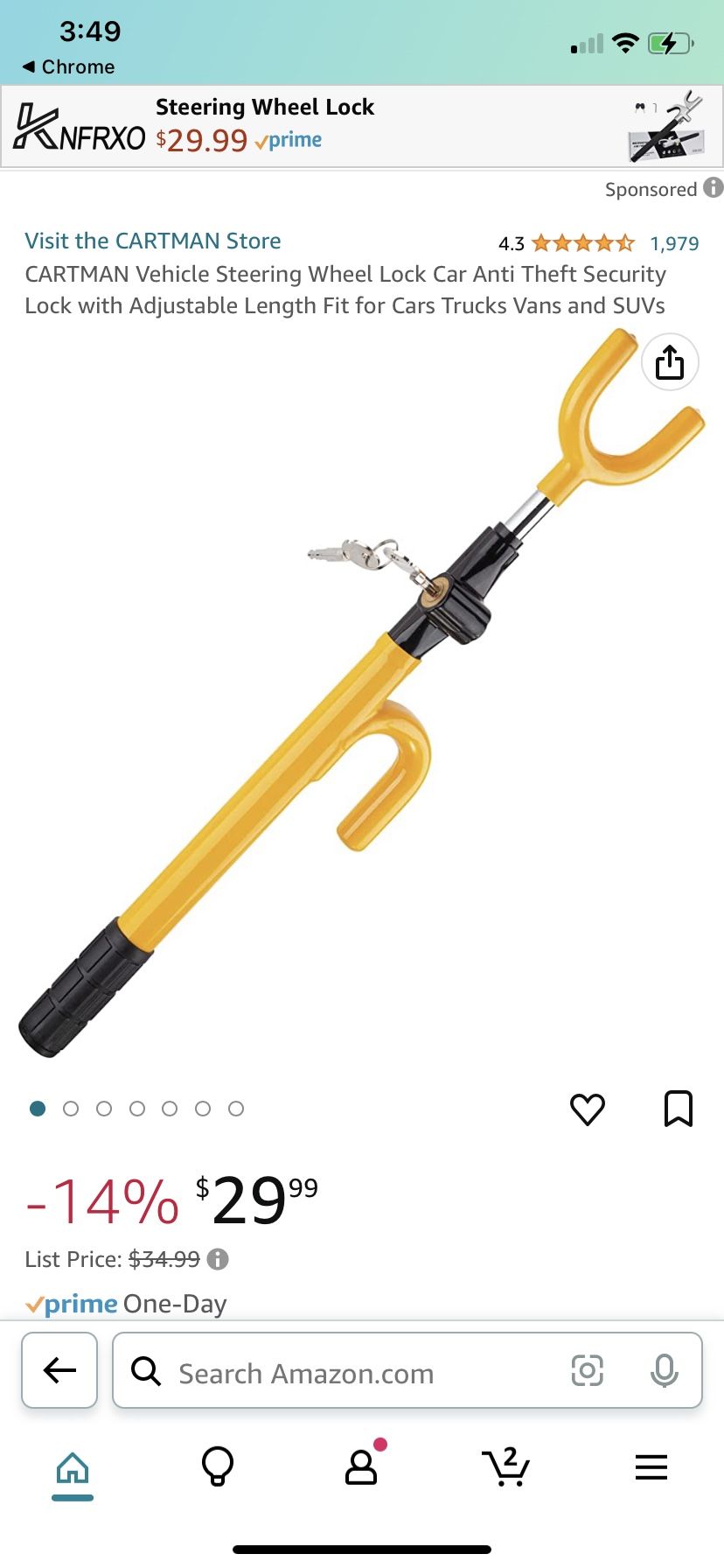Viewport: 724px width, 1568px height.
Task: Save product using the bookmark icon
Action: (679, 1109)
